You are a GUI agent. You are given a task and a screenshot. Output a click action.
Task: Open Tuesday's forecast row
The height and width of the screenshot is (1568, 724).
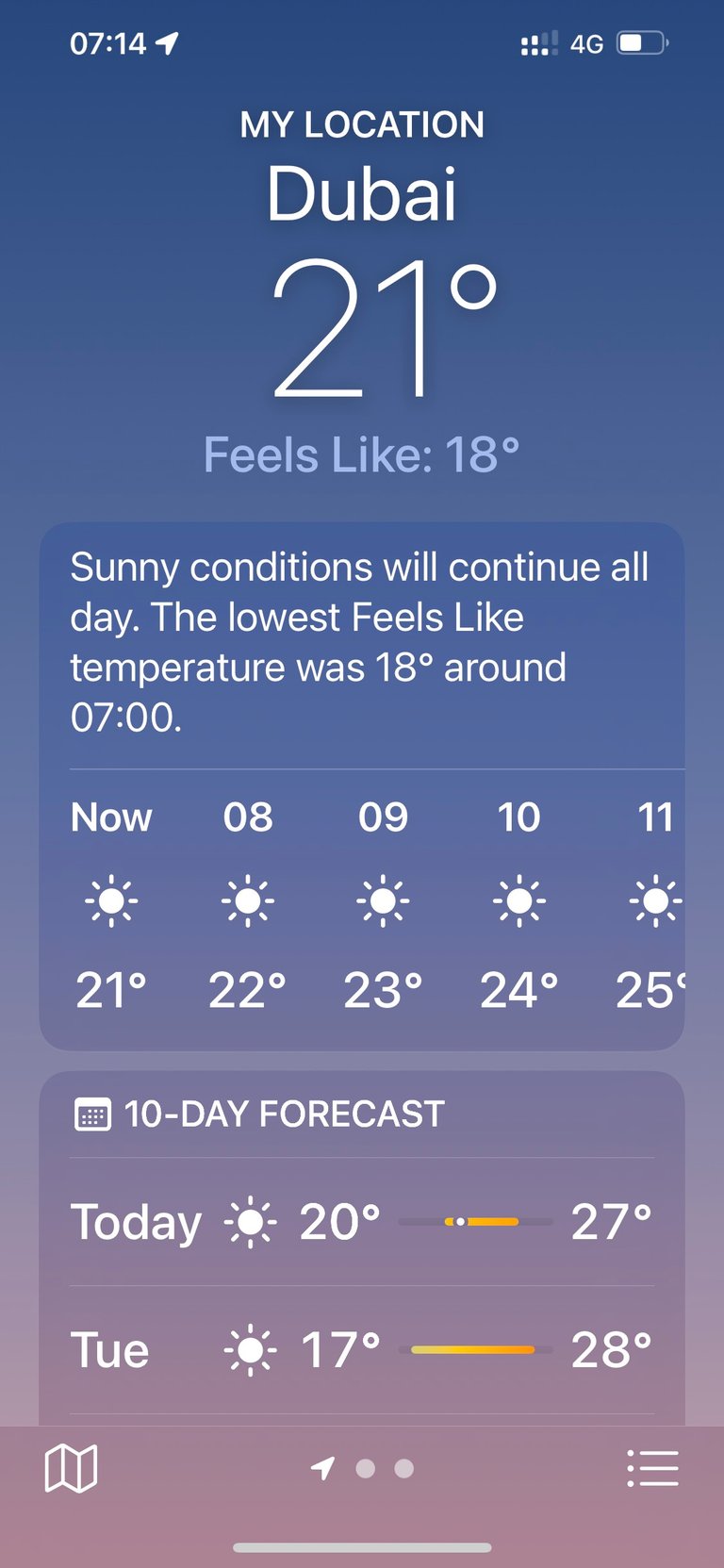pos(362,1350)
